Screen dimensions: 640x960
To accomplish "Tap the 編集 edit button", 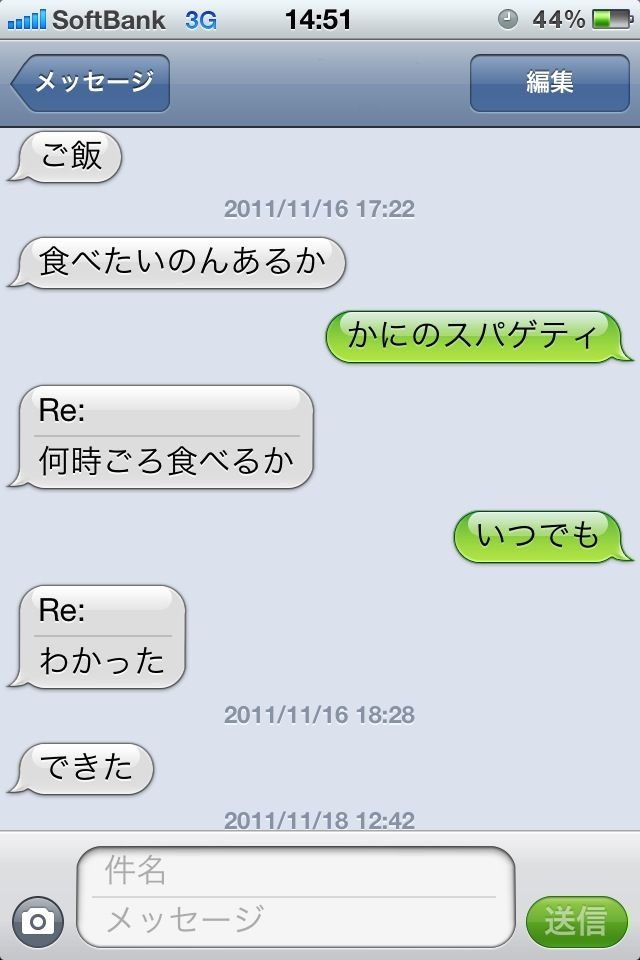I will point(549,82).
